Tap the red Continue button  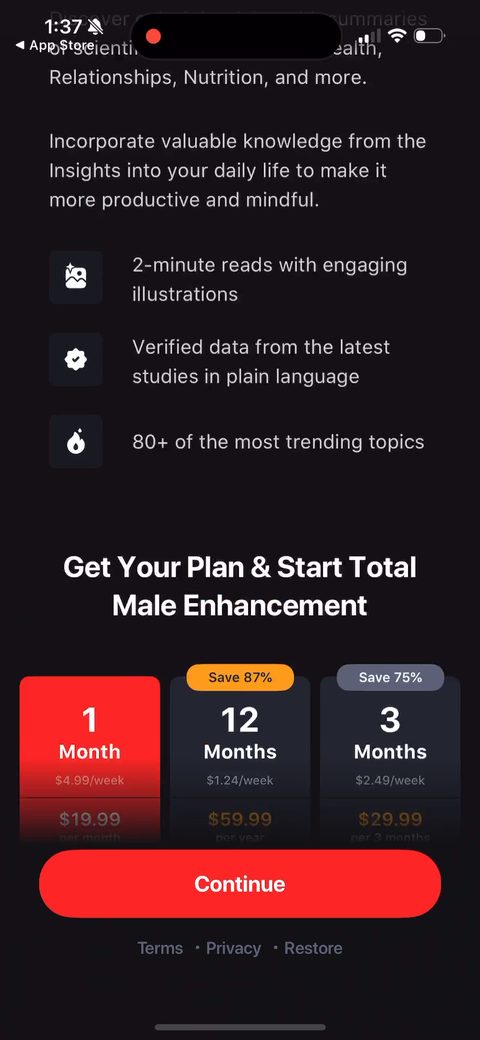pyautogui.click(x=240, y=884)
